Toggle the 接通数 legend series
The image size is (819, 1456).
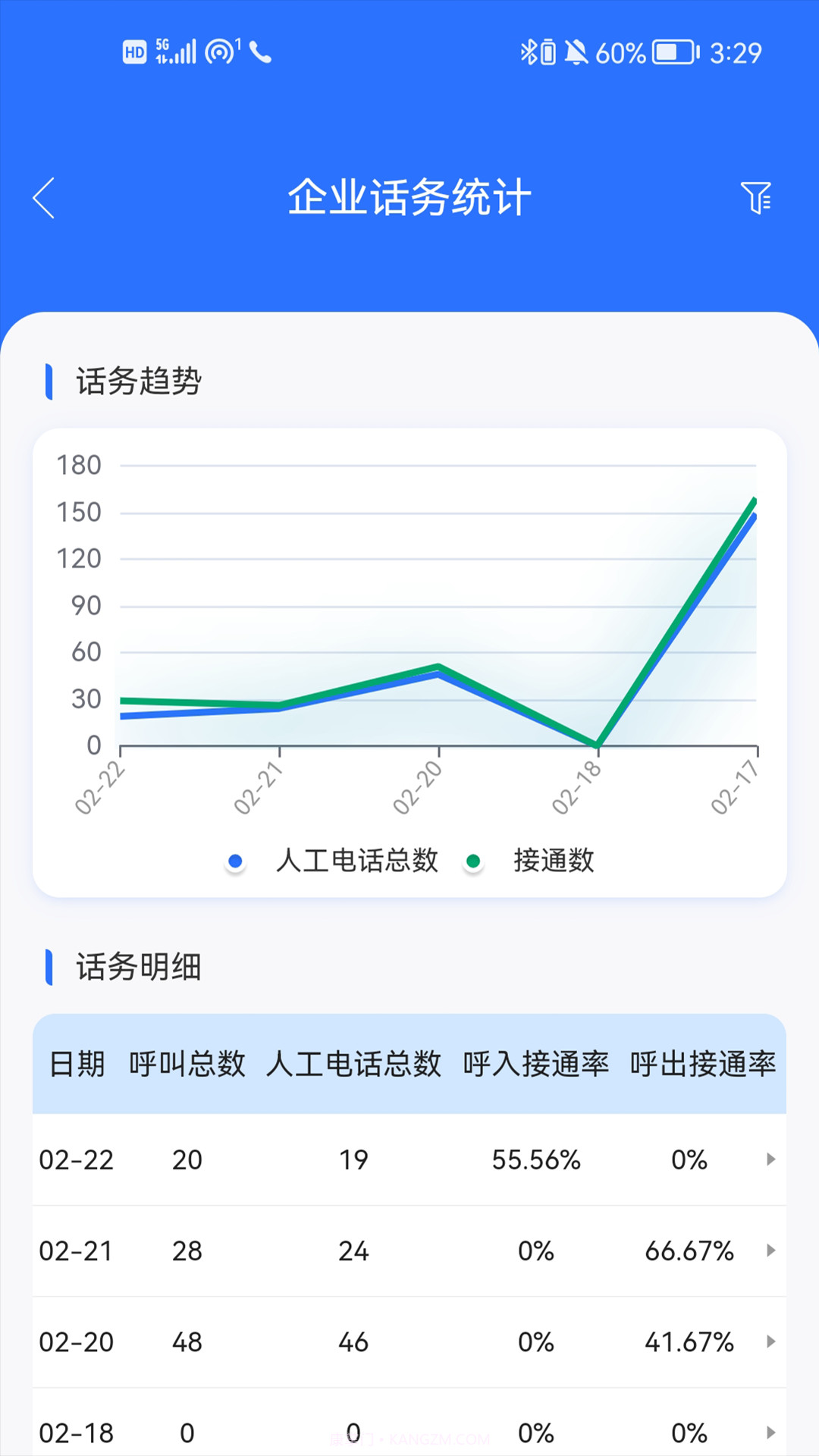point(552,861)
